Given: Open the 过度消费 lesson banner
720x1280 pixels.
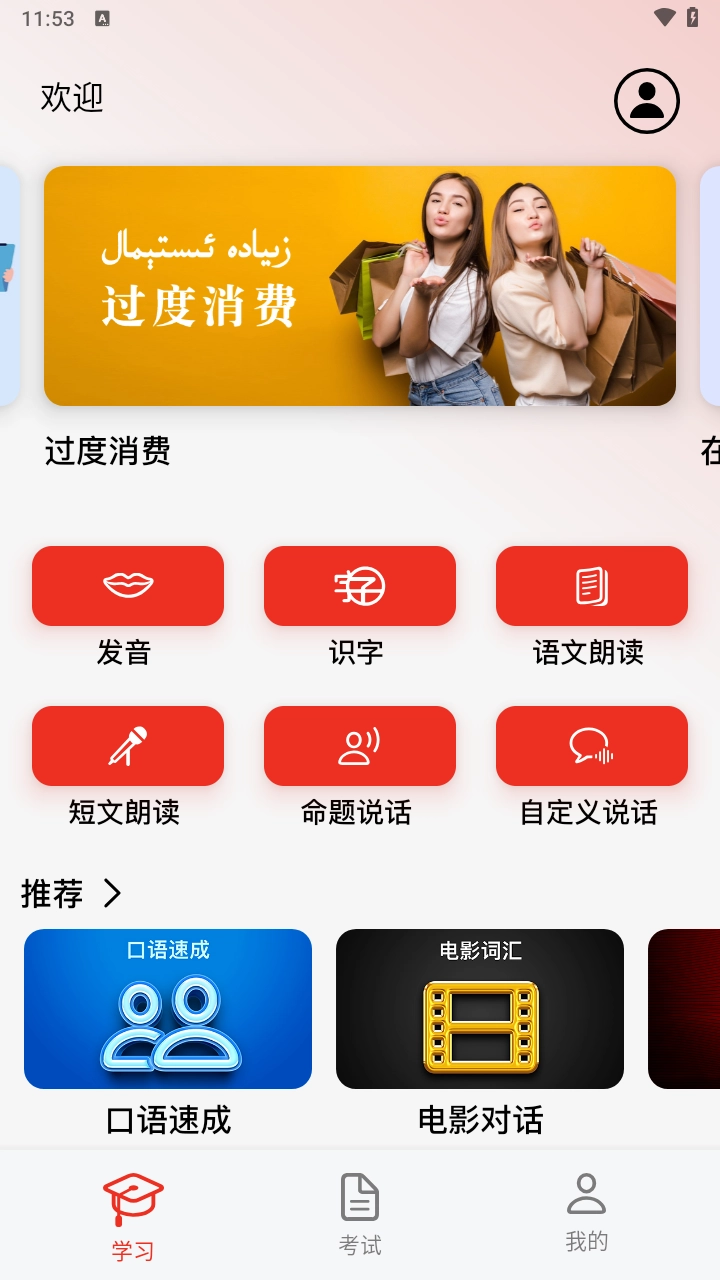Looking at the screenshot, I should 360,287.
